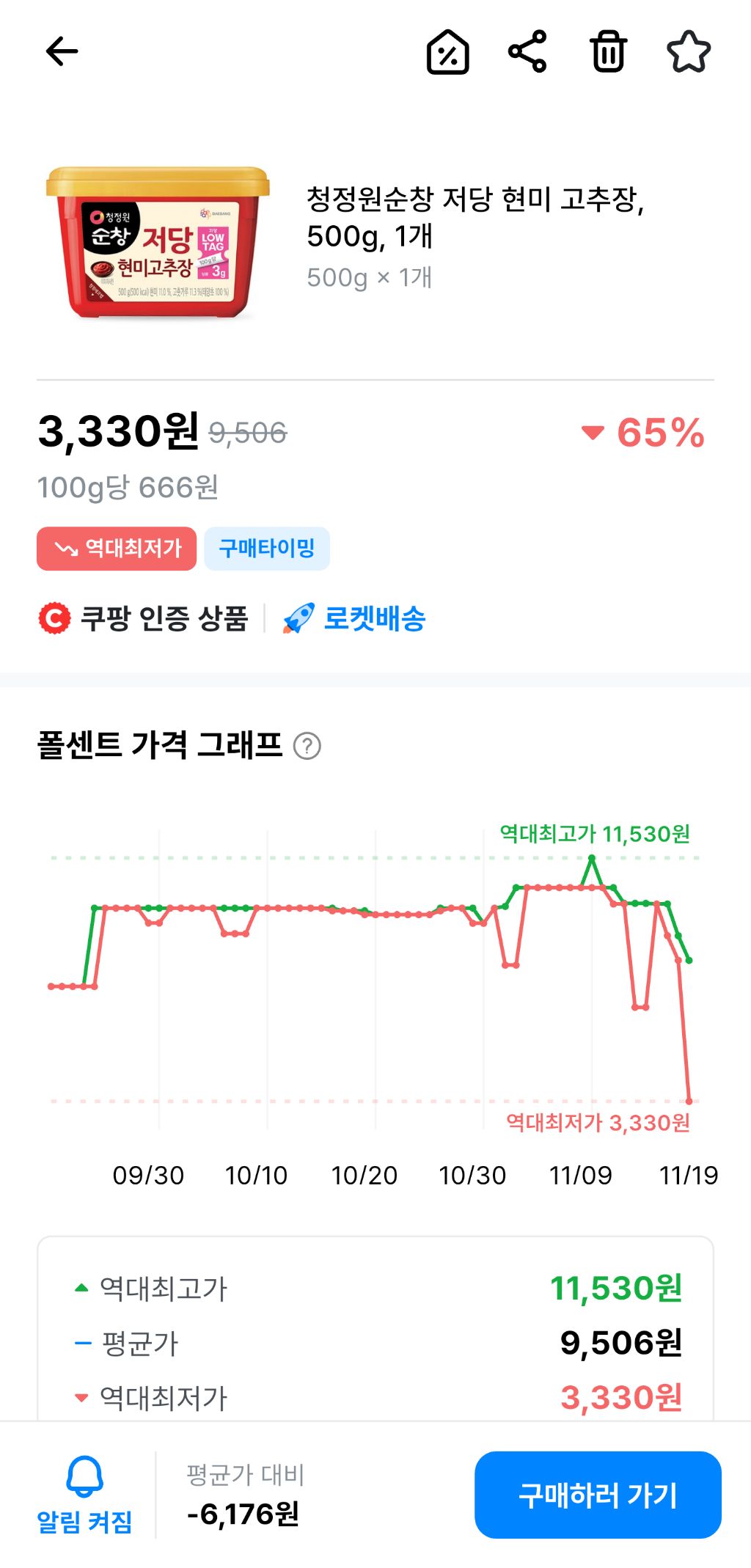This screenshot has width=751, height=1568.
Task: Open the gochujang product image
Action: [x=158, y=242]
